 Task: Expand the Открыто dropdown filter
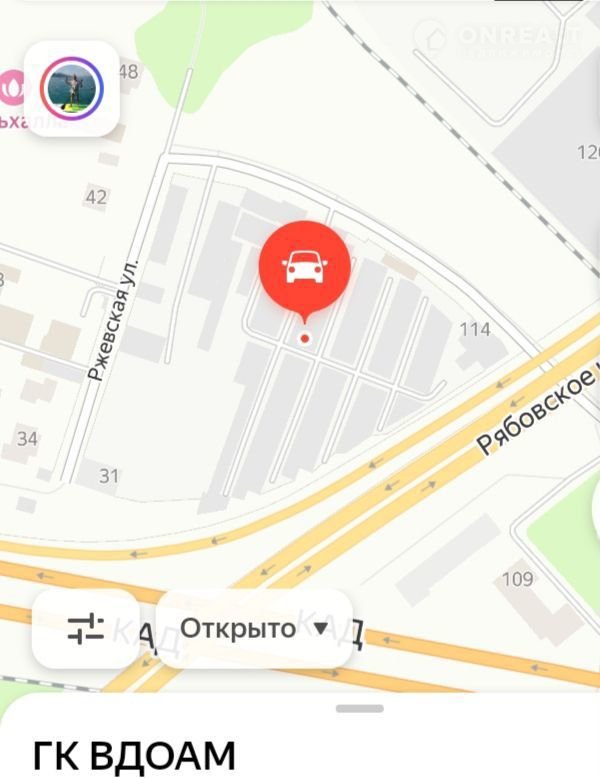[x=254, y=628]
